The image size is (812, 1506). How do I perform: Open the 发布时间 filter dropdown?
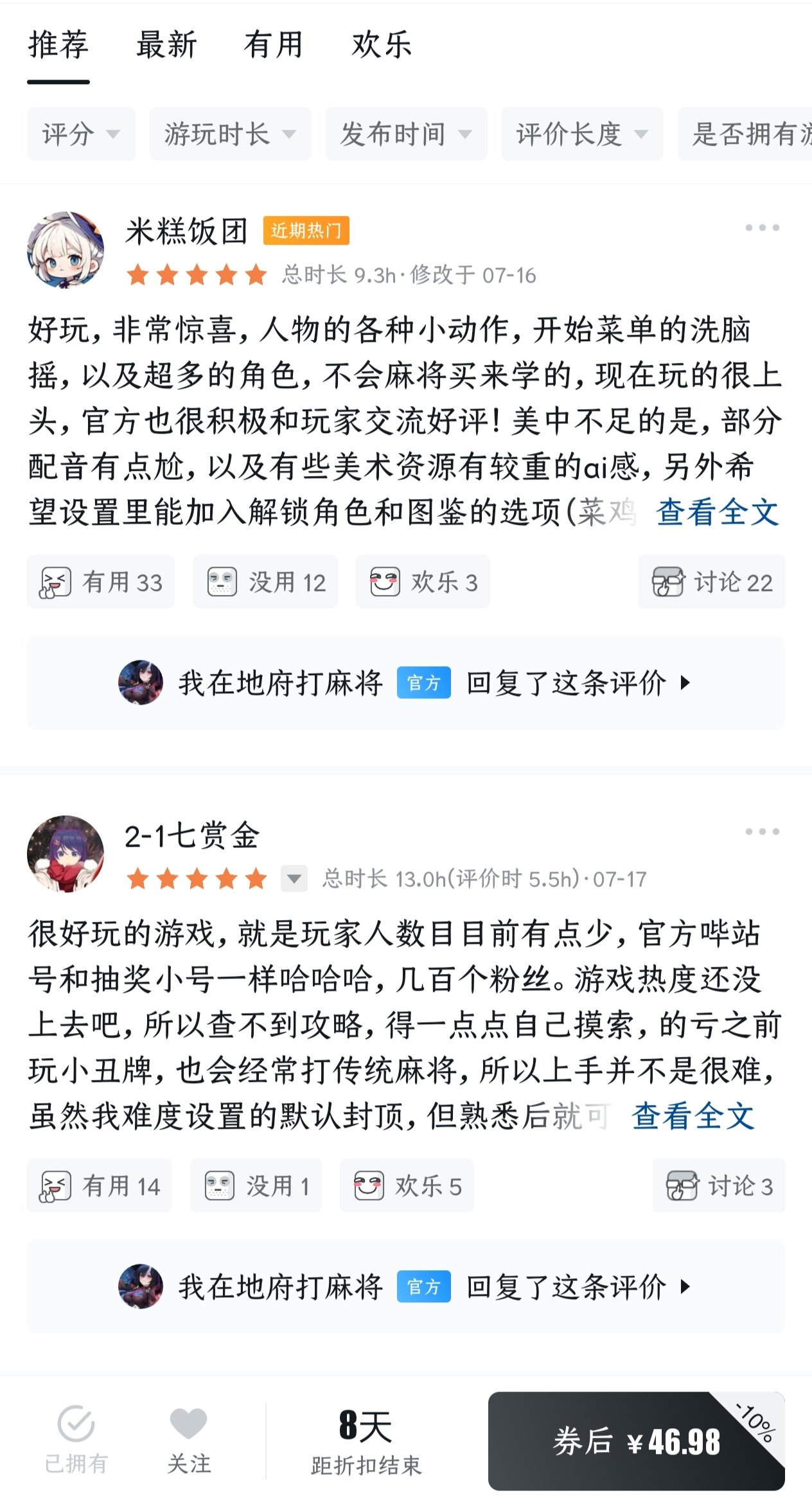point(406,134)
